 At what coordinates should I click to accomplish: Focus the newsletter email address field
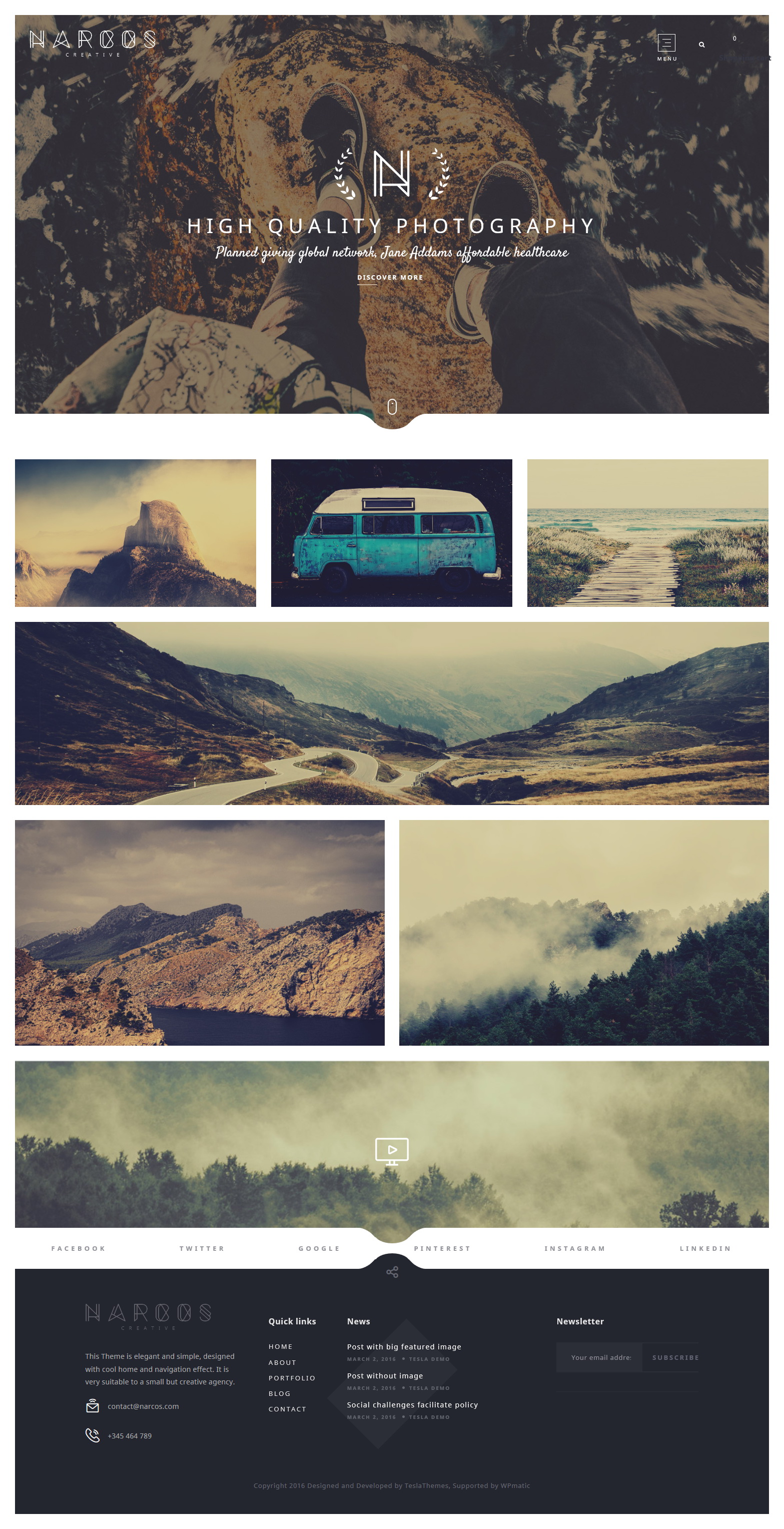[599, 1357]
